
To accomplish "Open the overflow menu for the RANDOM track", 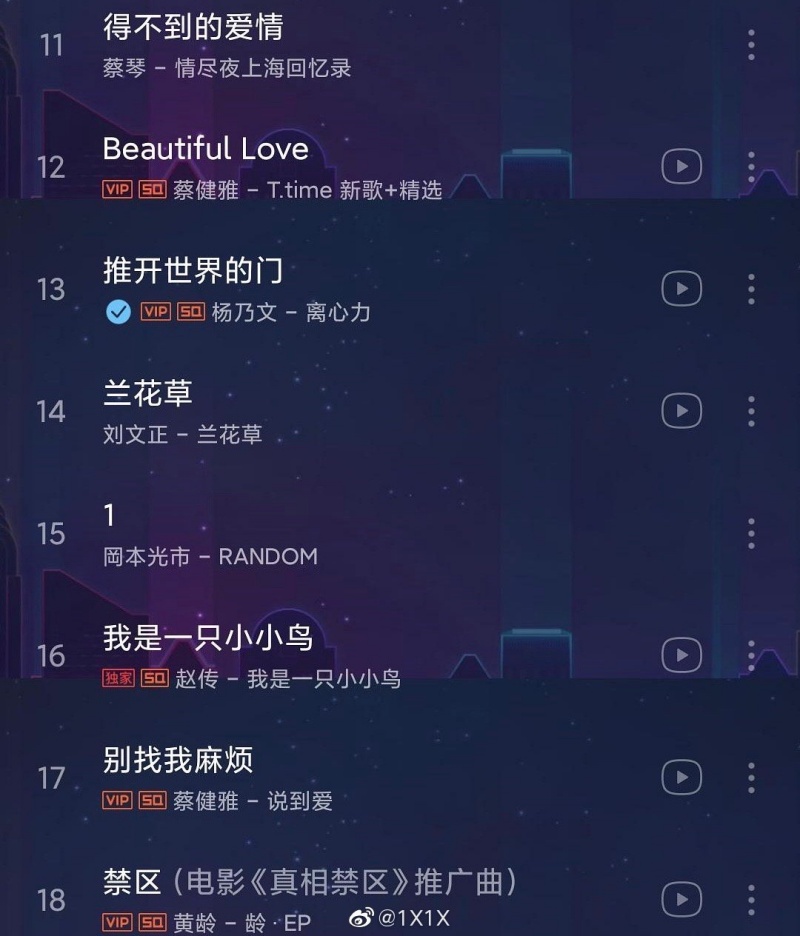I will coord(751,533).
